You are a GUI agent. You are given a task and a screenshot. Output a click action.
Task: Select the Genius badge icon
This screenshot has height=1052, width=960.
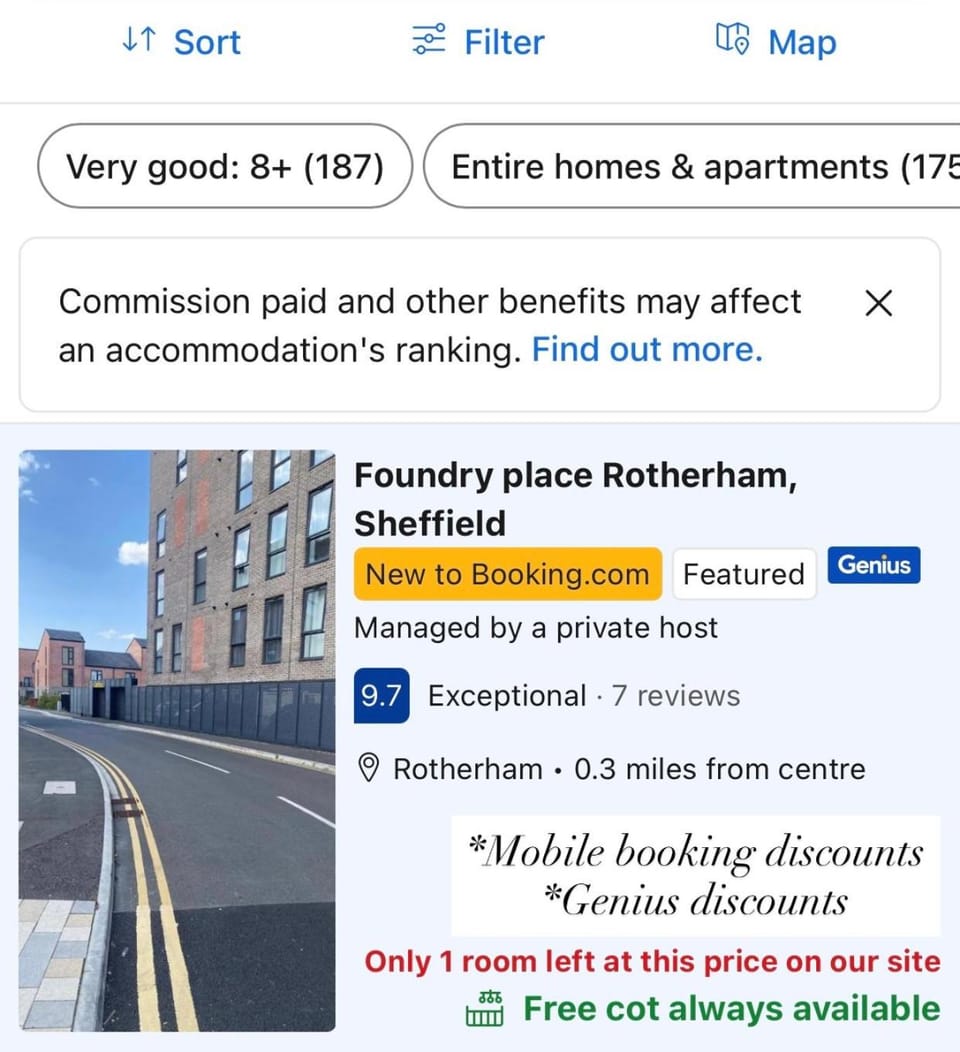[874, 565]
